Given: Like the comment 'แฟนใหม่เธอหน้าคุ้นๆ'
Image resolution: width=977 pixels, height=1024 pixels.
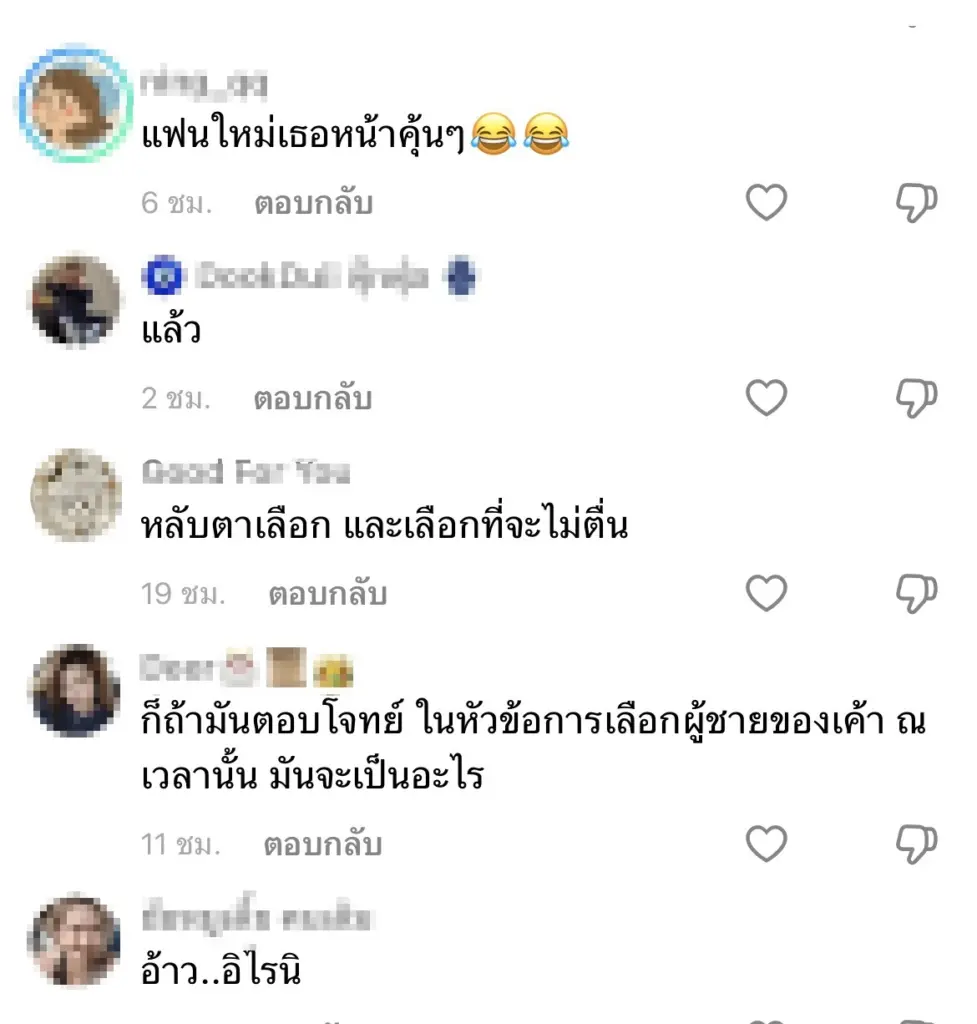Looking at the screenshot, I should pyautogui.click(x=767, y=203).
